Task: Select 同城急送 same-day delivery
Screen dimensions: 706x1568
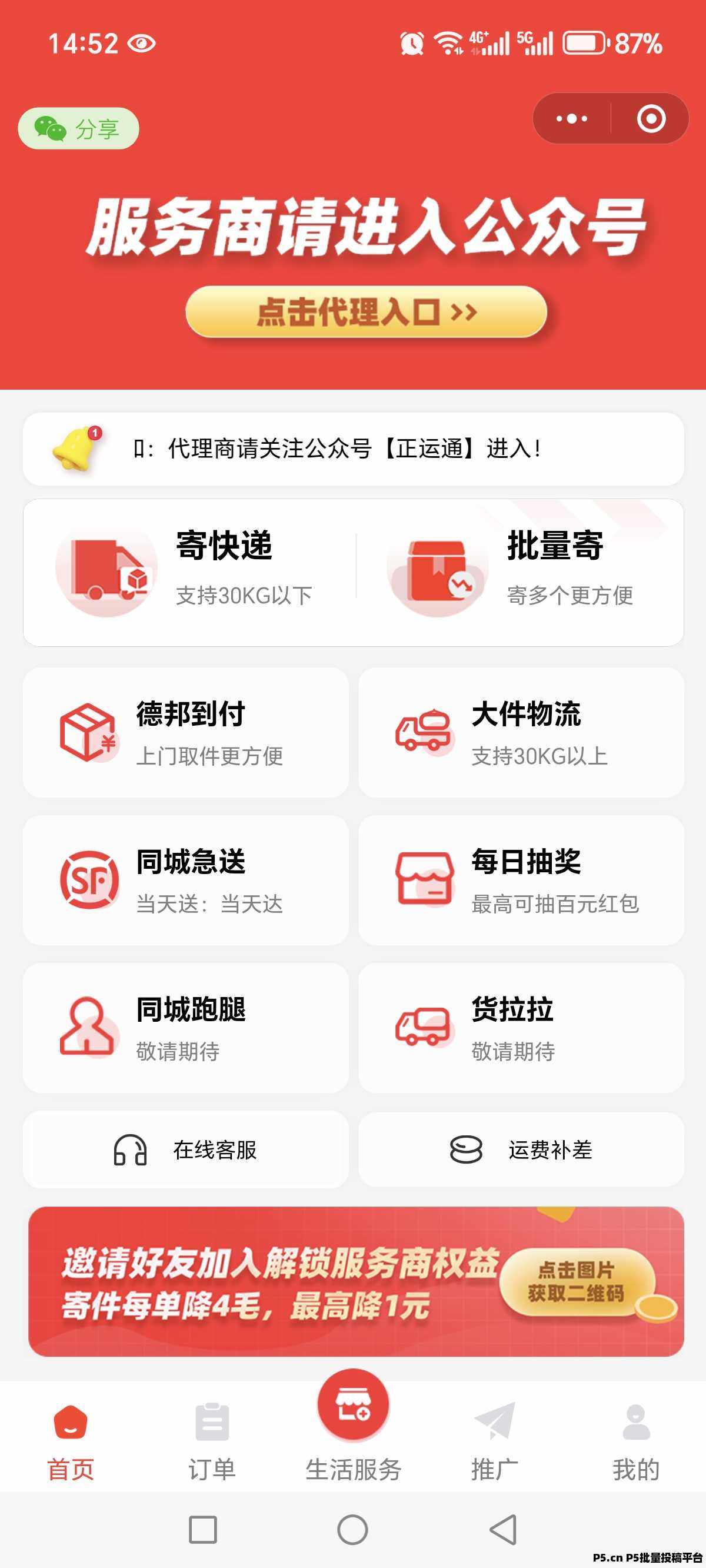Action: tap(186, 880)
